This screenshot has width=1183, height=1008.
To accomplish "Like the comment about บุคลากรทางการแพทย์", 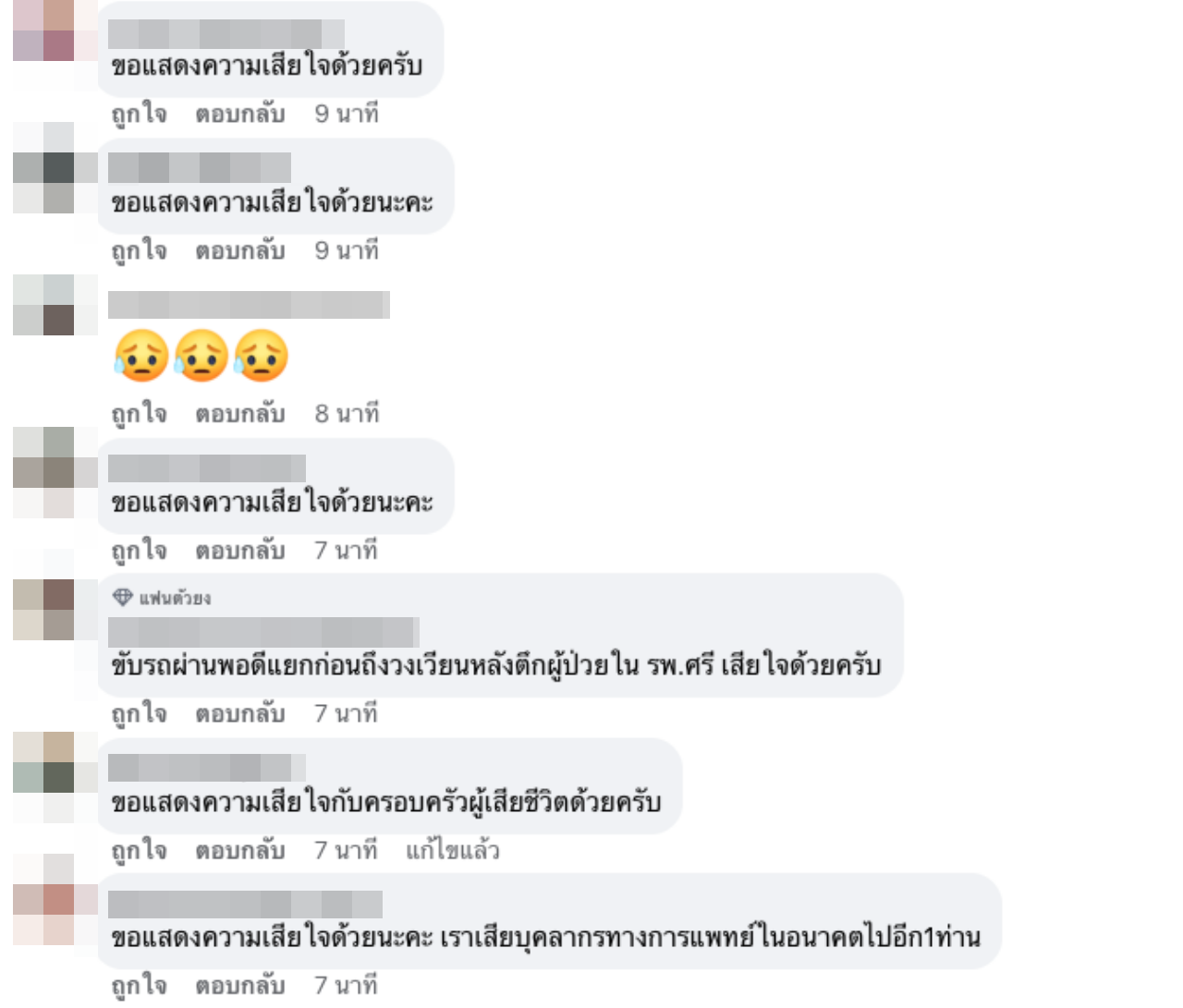I will (139, 986).
